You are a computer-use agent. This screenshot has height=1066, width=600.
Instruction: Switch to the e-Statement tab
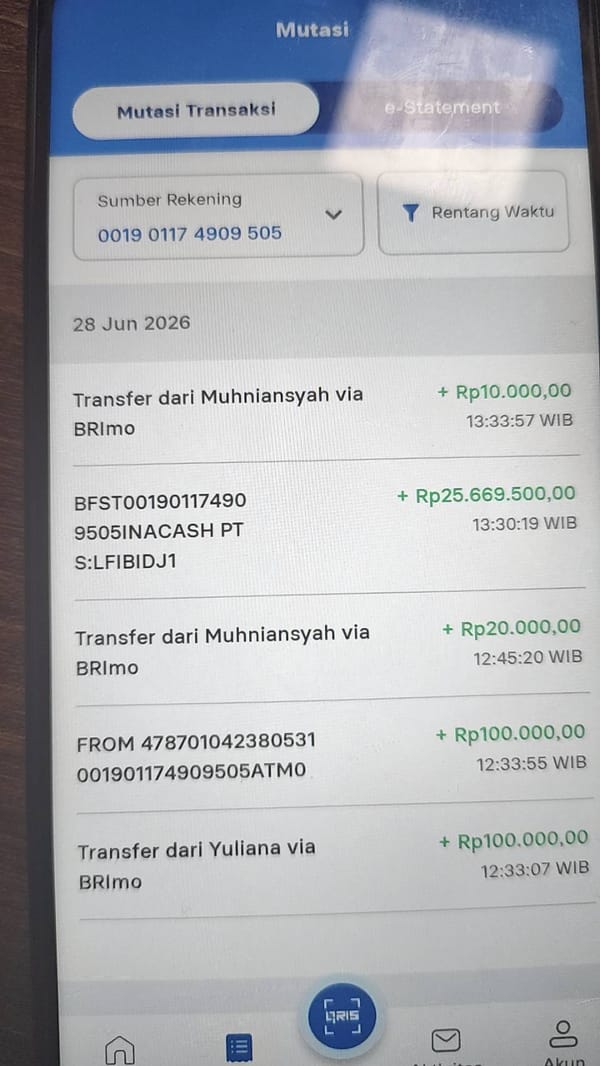(442, 107)
